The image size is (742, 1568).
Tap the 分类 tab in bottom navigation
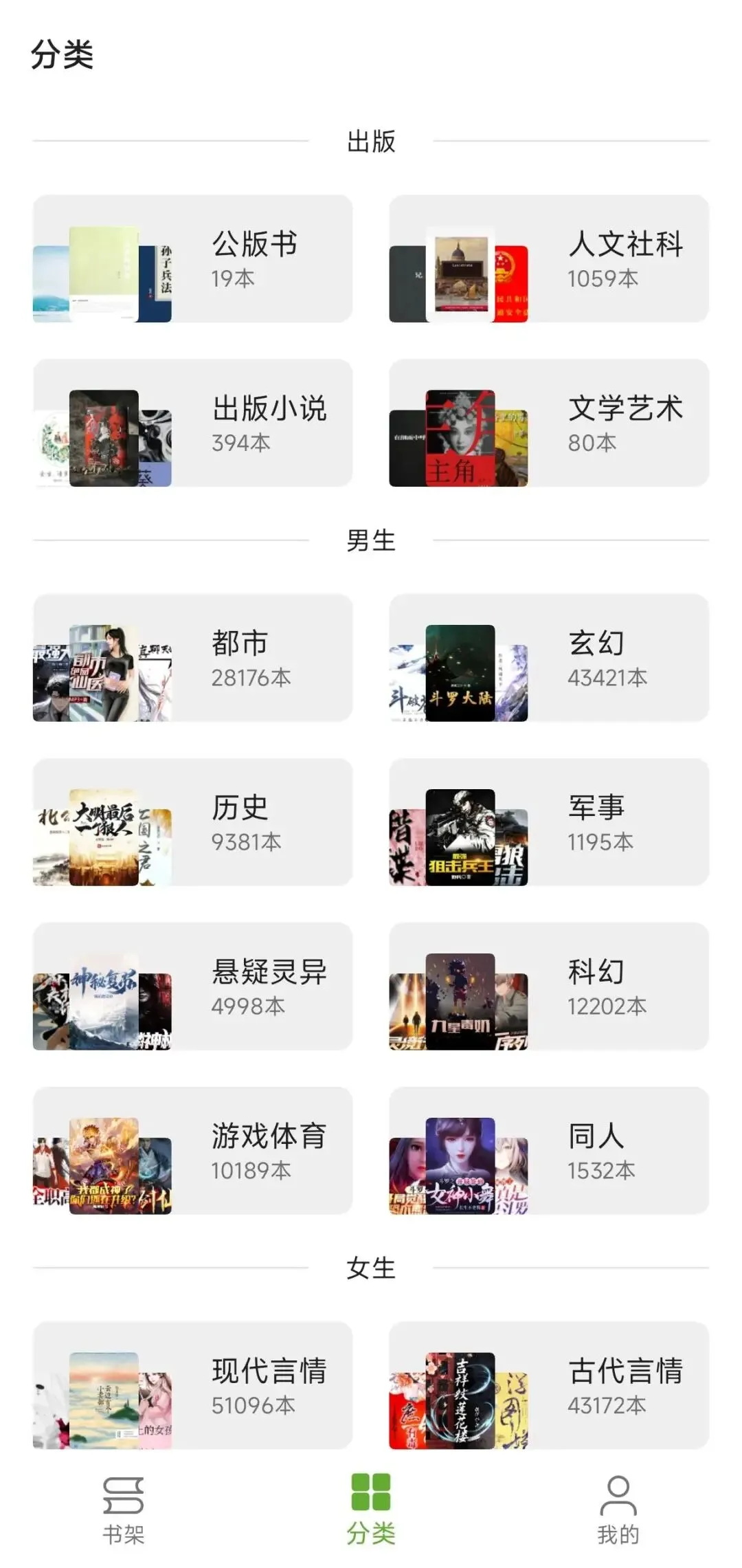point(371,1510)
